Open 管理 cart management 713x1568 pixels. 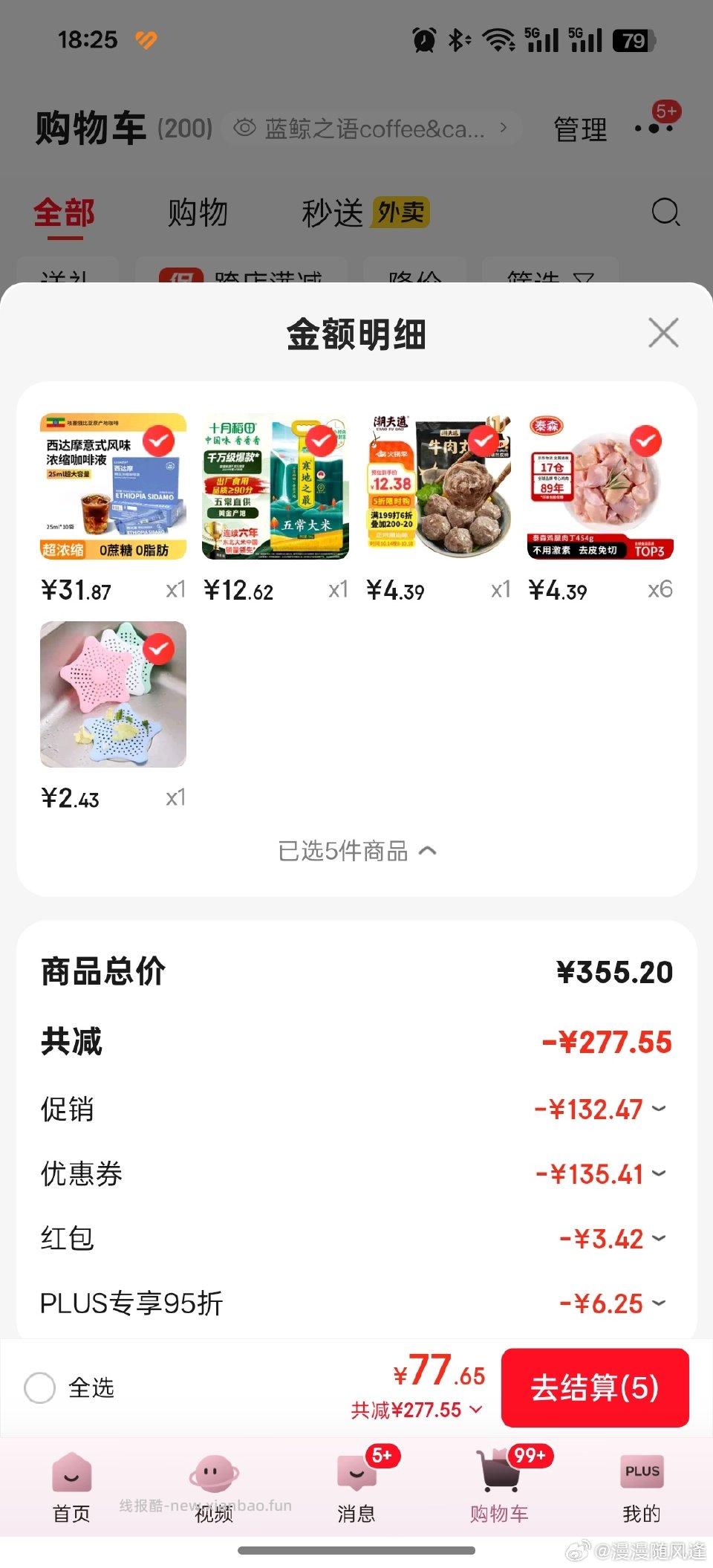tap(579, 129)
